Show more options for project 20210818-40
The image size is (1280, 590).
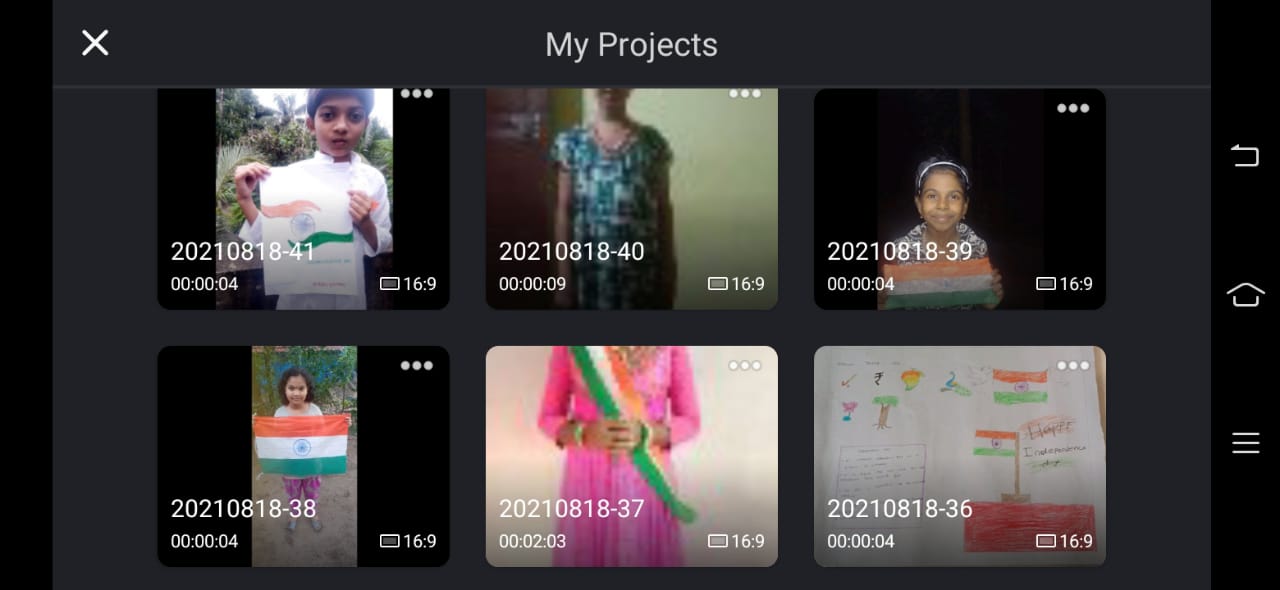point(745,94)
